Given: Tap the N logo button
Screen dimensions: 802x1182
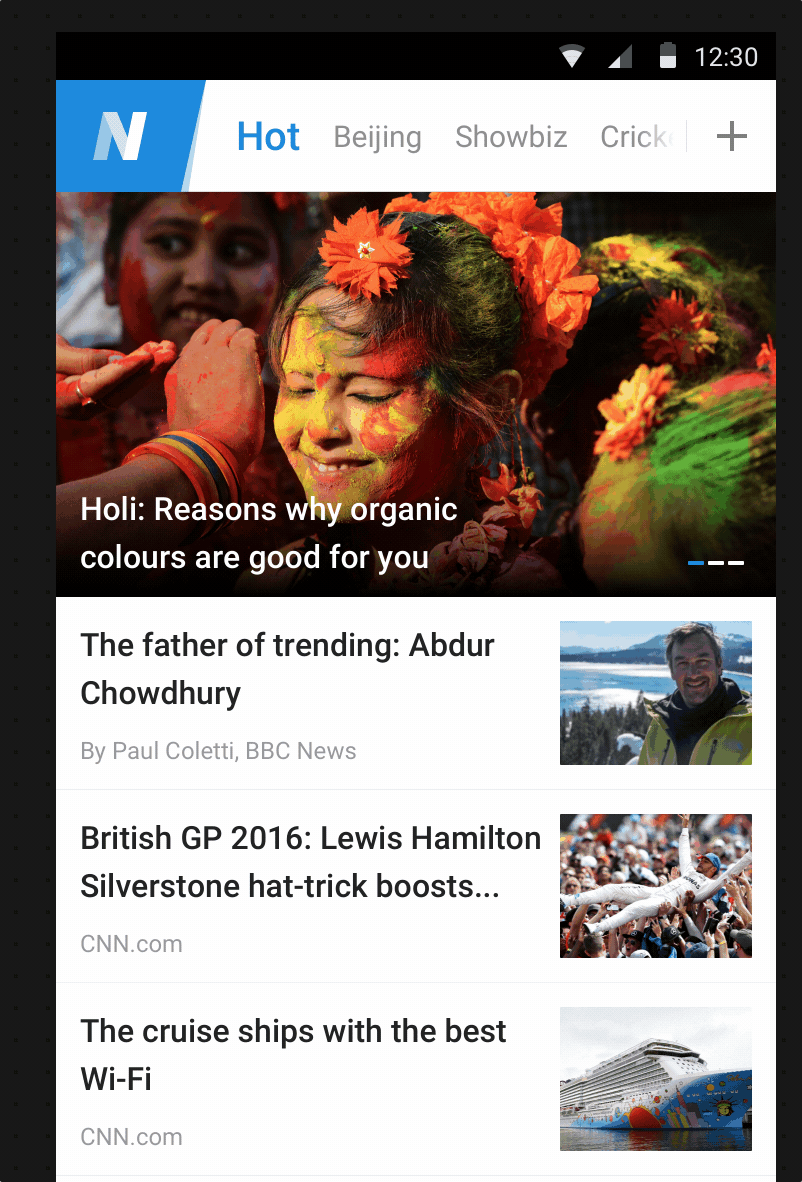Looking at the screenshot, I should coord(121,136).
